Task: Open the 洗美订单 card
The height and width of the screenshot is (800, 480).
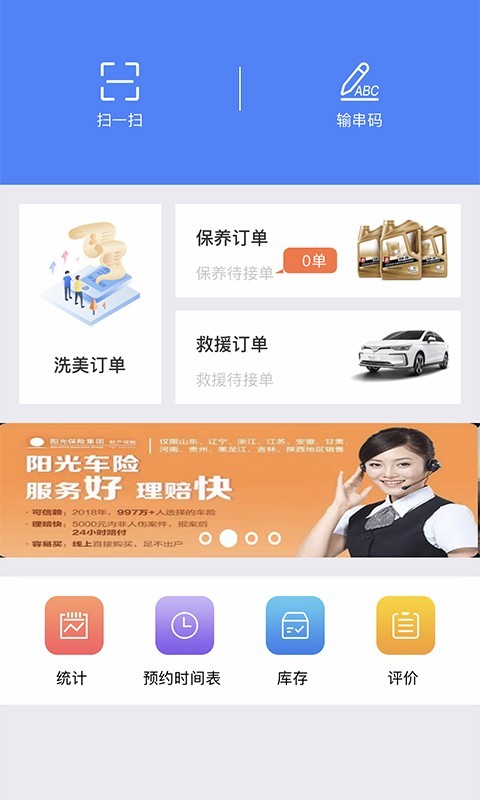Action: tap(90, 304)
